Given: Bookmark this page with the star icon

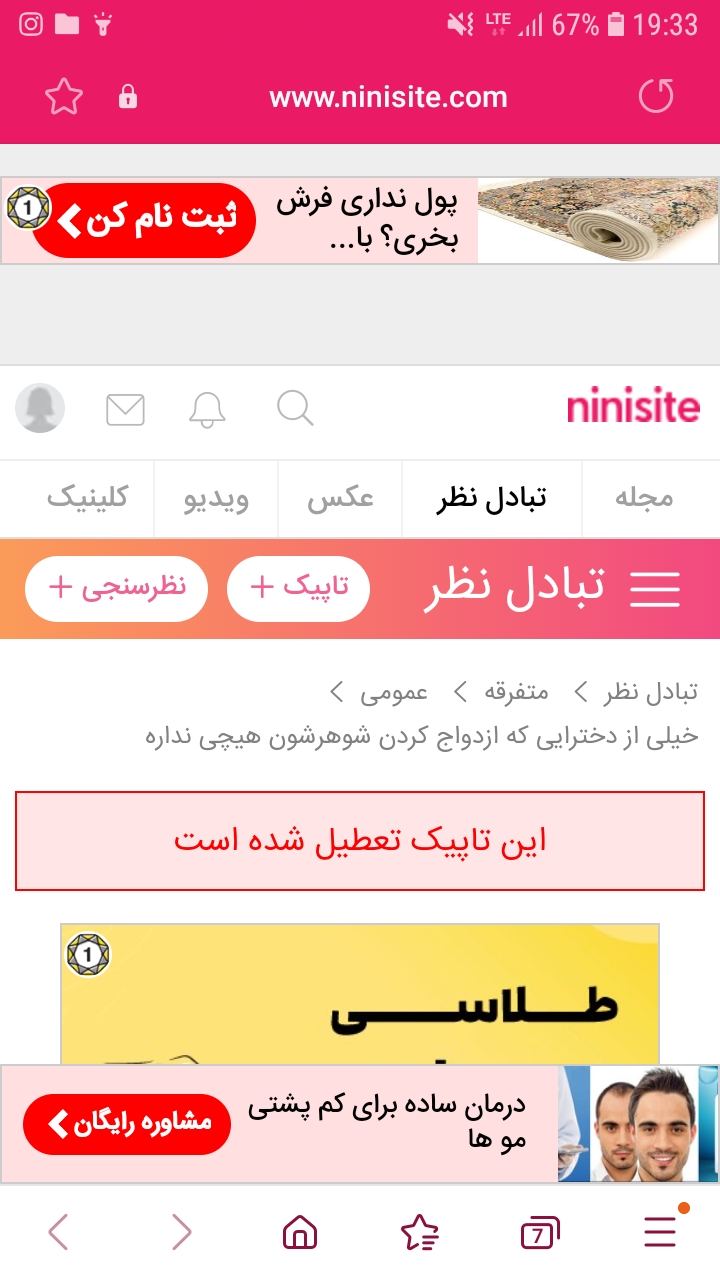Looking at the screenshot, I should tap(64, 97).
